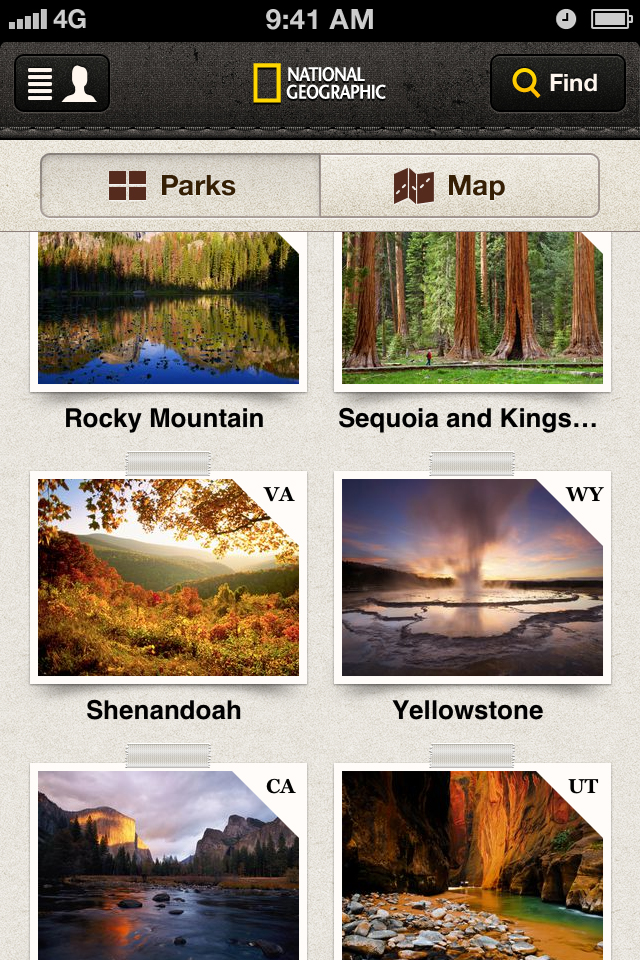Open the Sequoia and Kings park card
The image size is (640, 960).
click(x=472, y=310)
